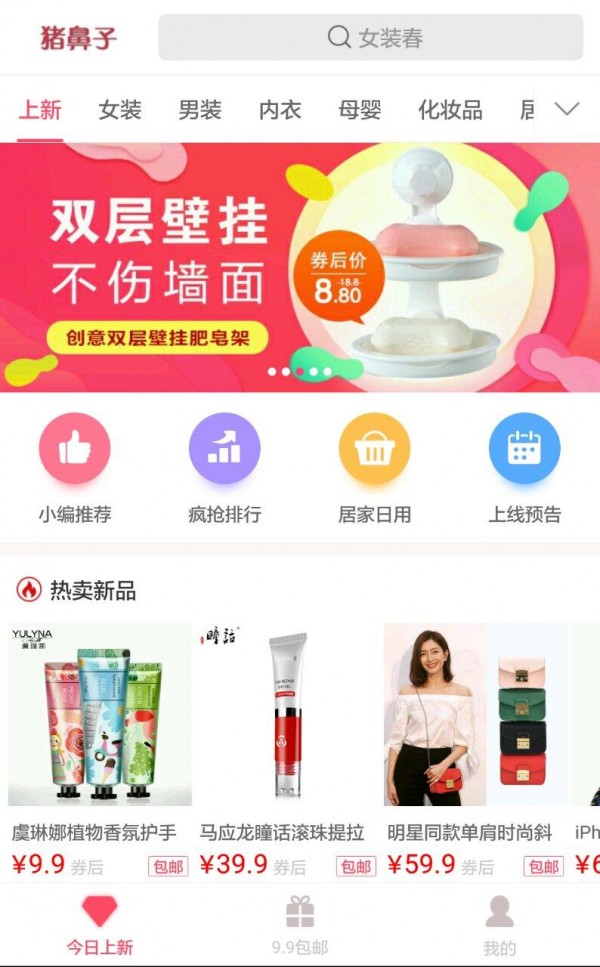
Task: Open 小编推荐 recommendations
Action: 75,449
